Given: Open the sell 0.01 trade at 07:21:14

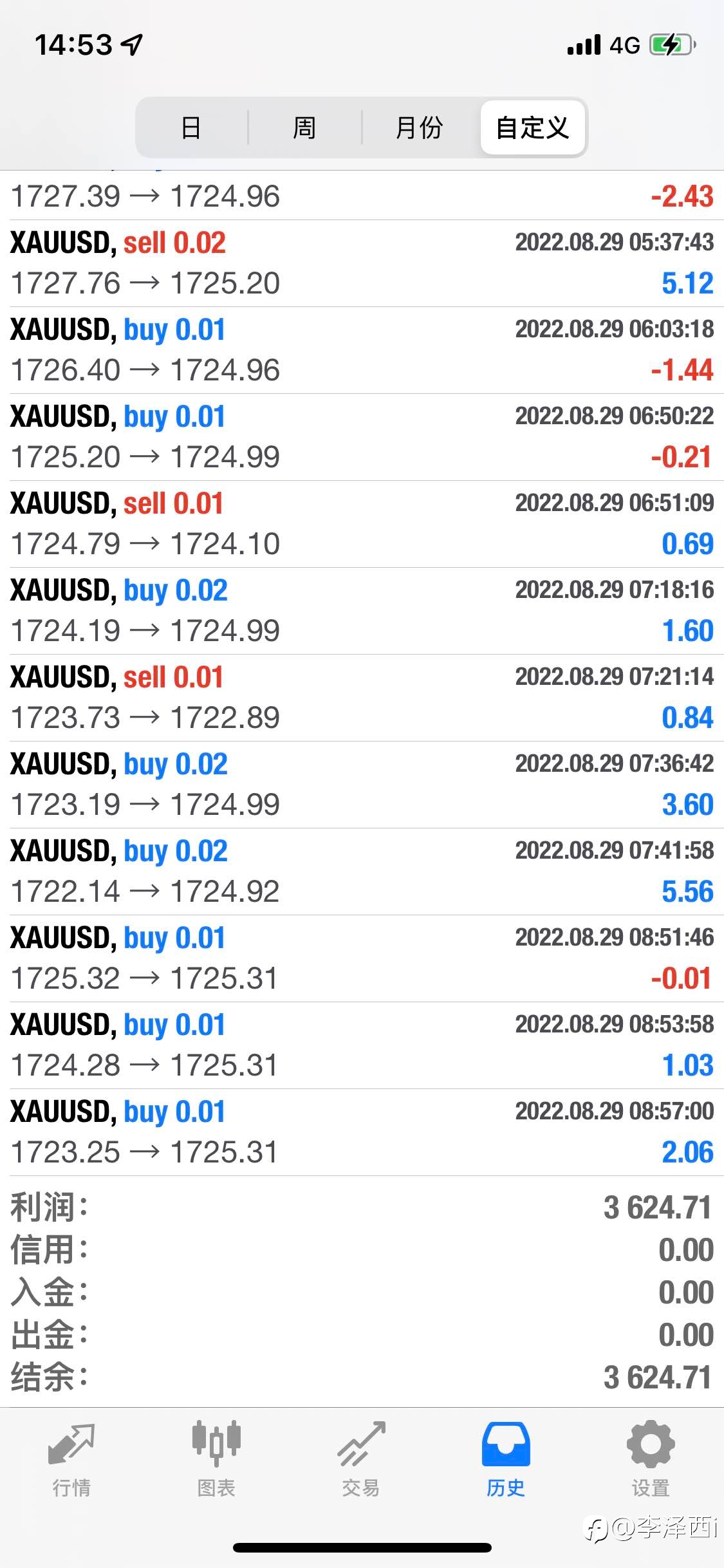Looking at the screenshot, I should 362,698.
